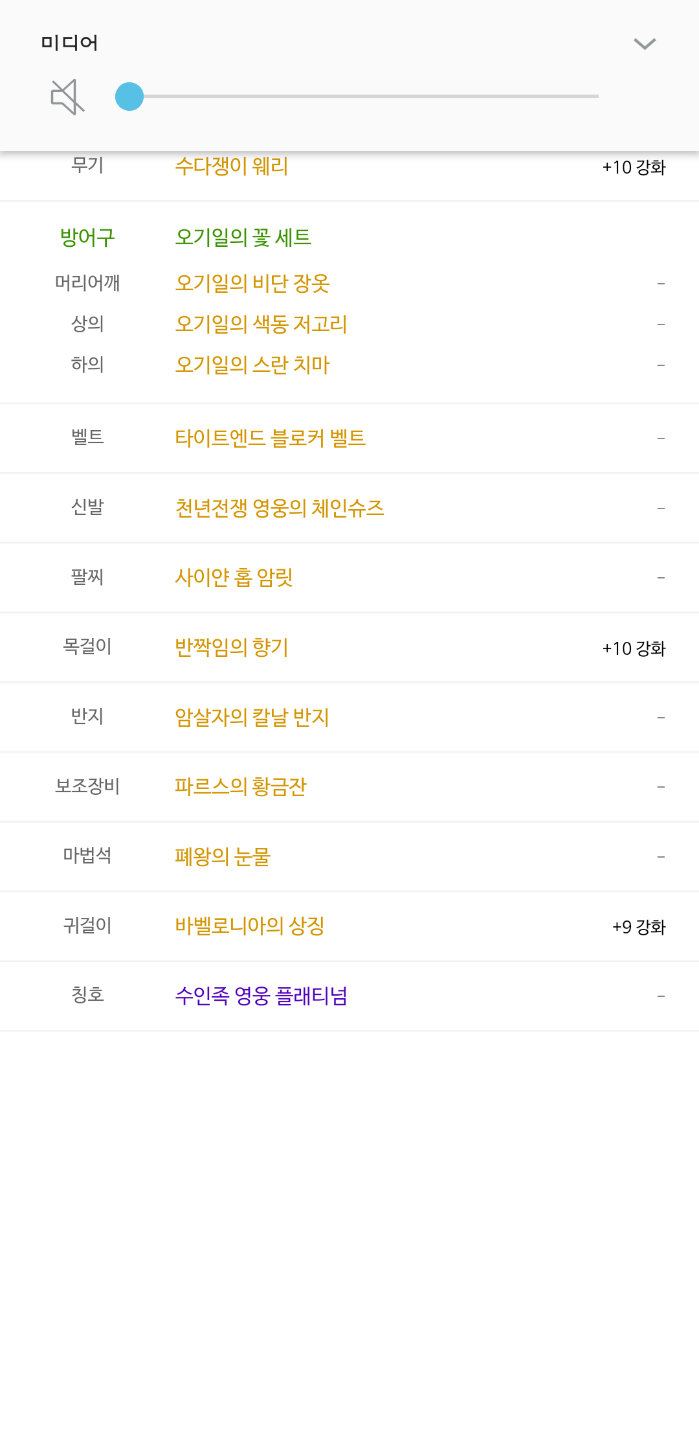
Task: Unmute the media volume icon
Action: [67, 97]
